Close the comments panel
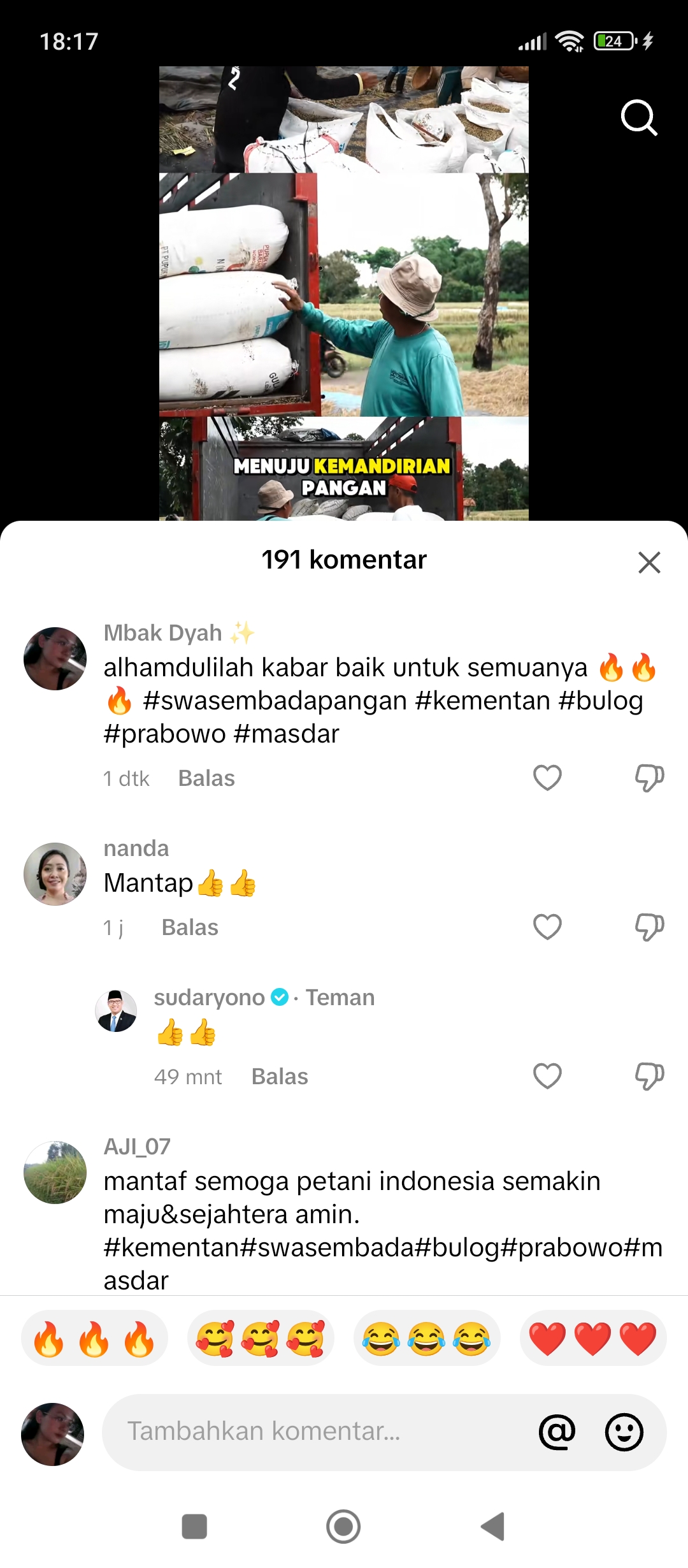Viewport: 688px width, 1568px height. (649, 562)
